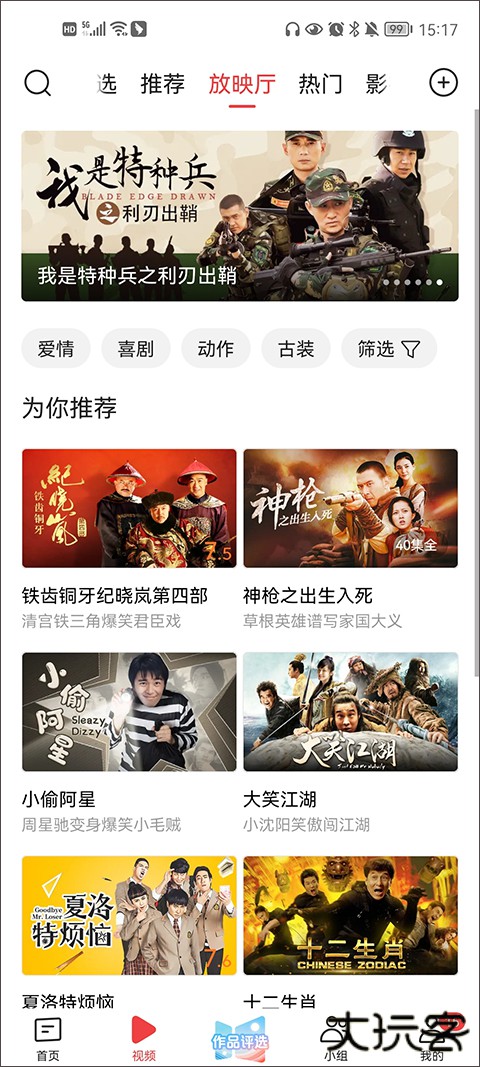Open the search magnifier icon
This screenshot has width=480, height=1067.
coord(37,84)
